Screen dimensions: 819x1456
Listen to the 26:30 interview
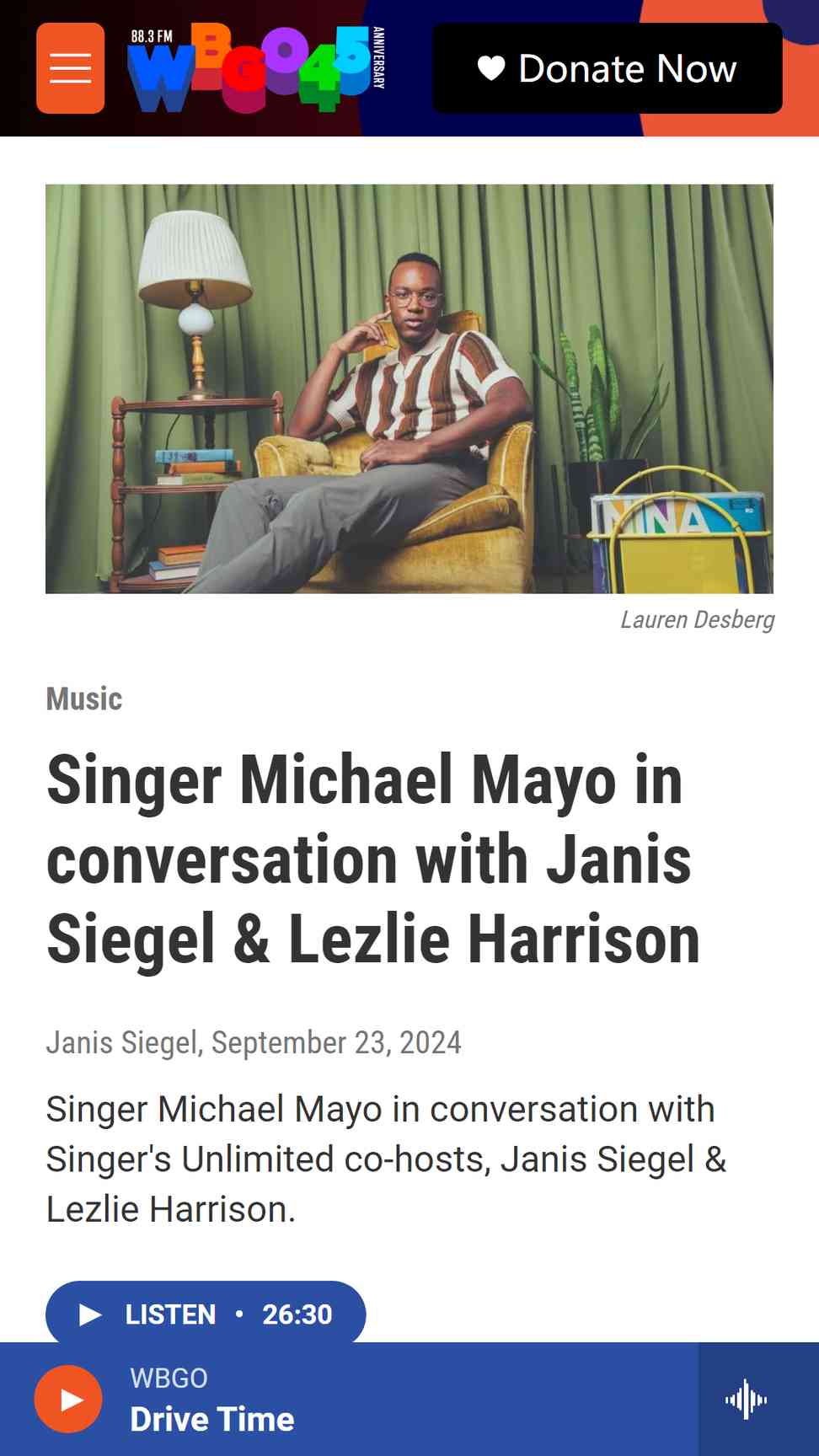pos(206,1314)
